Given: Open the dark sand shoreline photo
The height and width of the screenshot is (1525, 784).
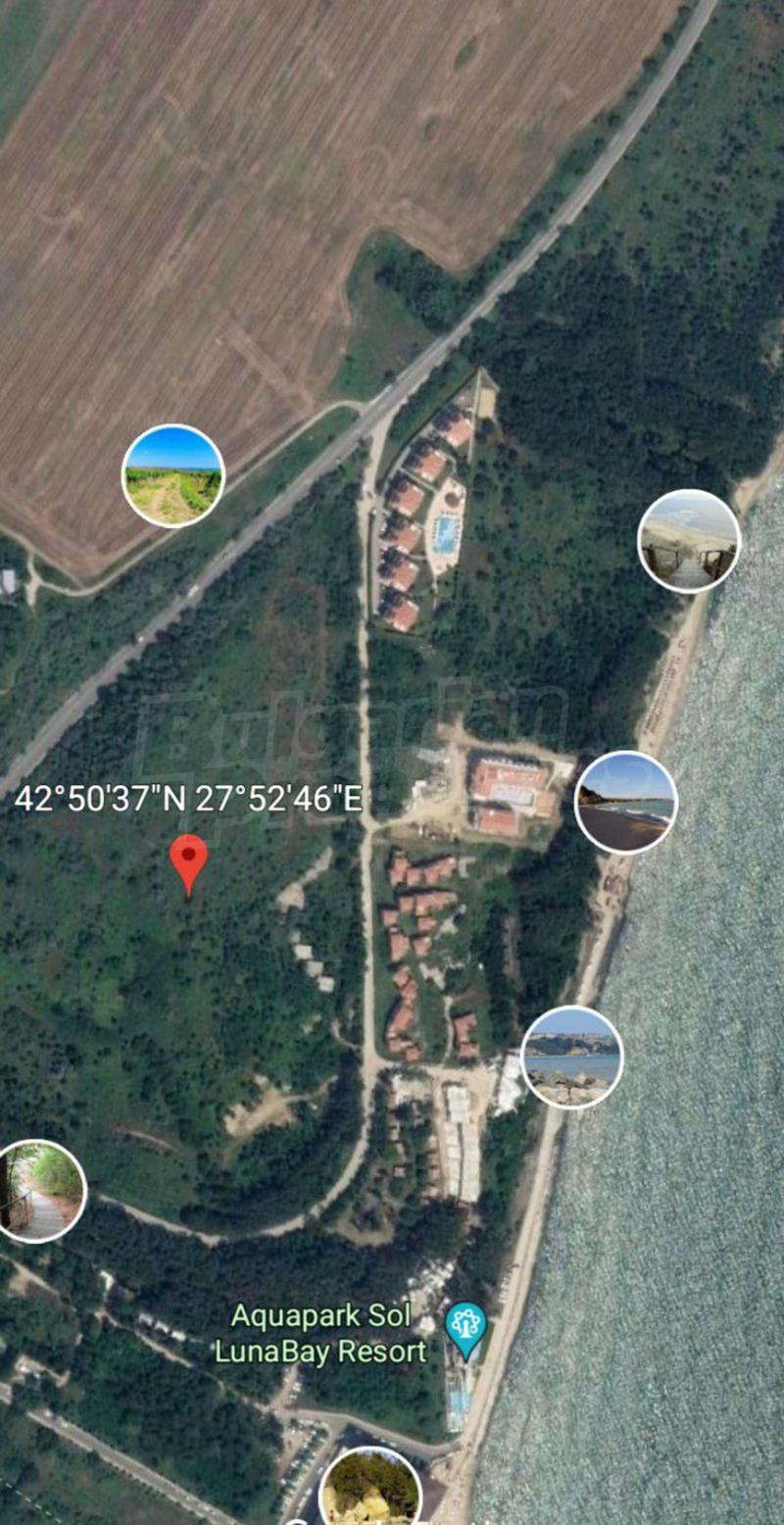Looking at the screenshot, I should coord(625,802).
